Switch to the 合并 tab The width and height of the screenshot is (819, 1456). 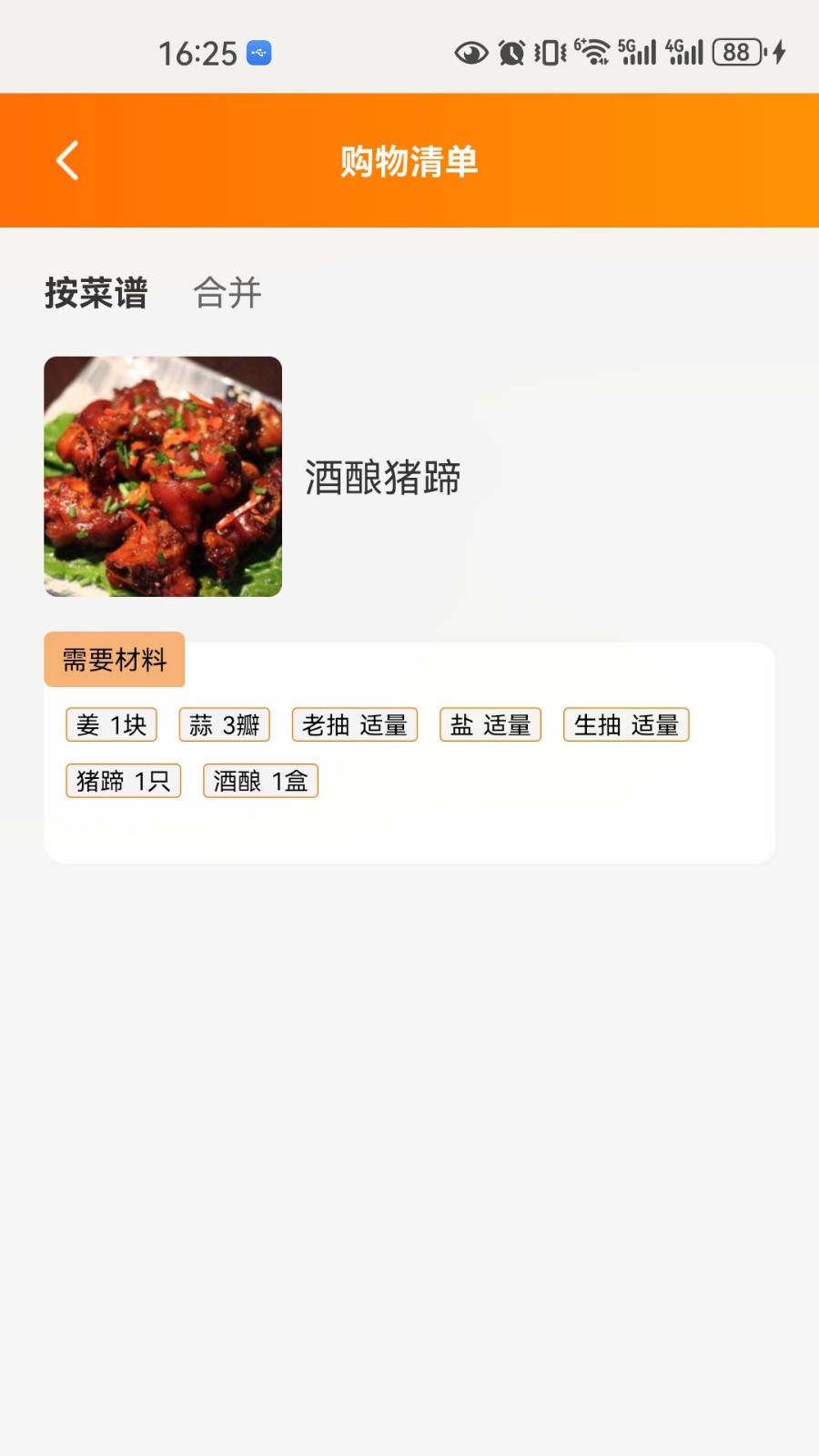pos(227,293)
